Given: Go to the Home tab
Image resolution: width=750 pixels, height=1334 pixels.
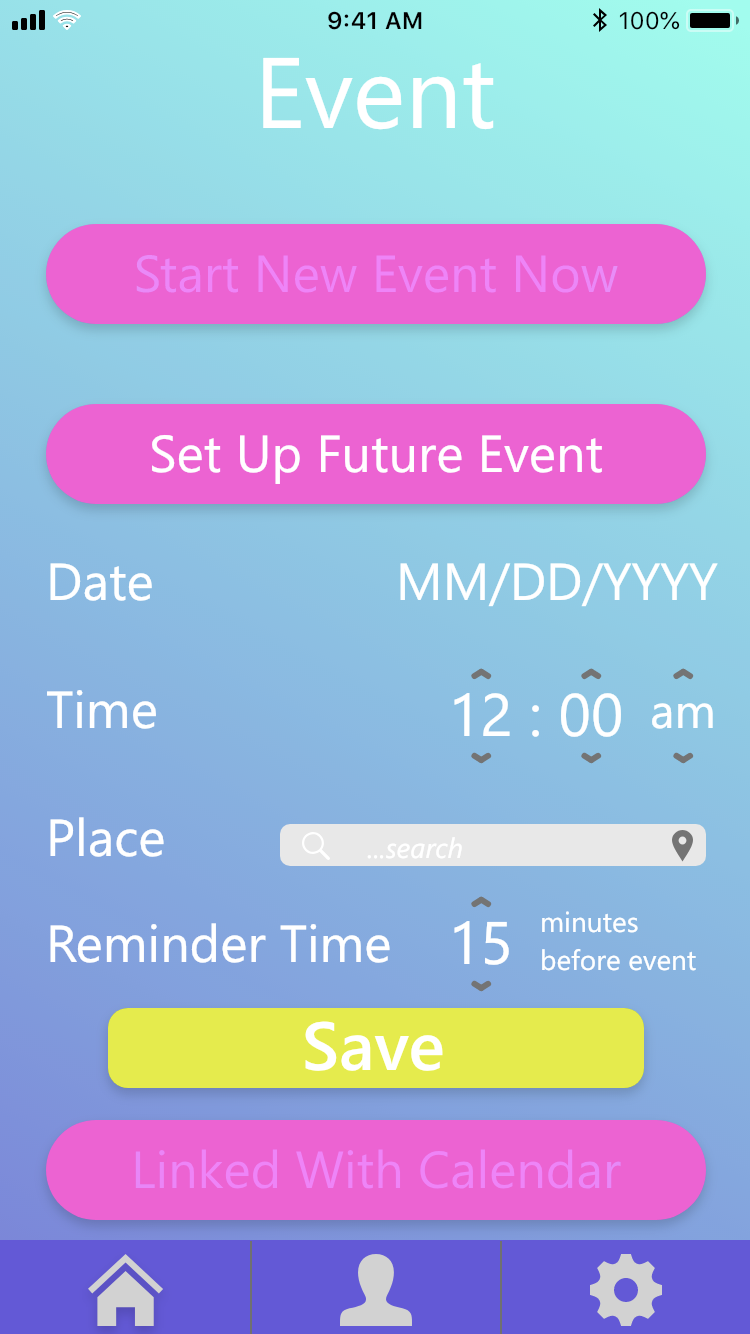Looking at the screenshot, I should coord(125,1290).
